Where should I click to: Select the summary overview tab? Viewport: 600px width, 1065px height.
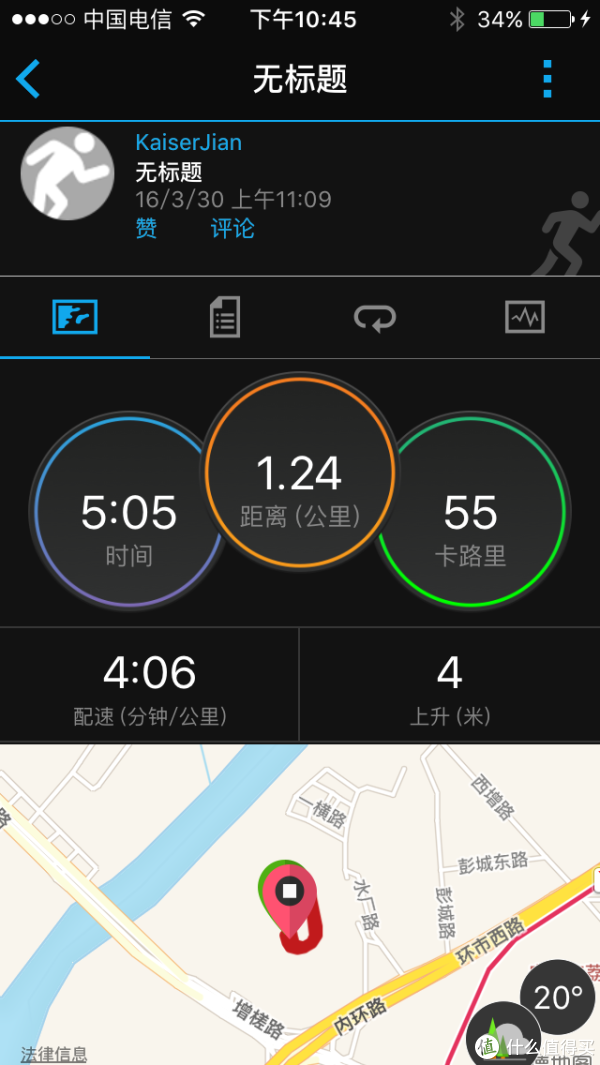(x=75, y=319)
